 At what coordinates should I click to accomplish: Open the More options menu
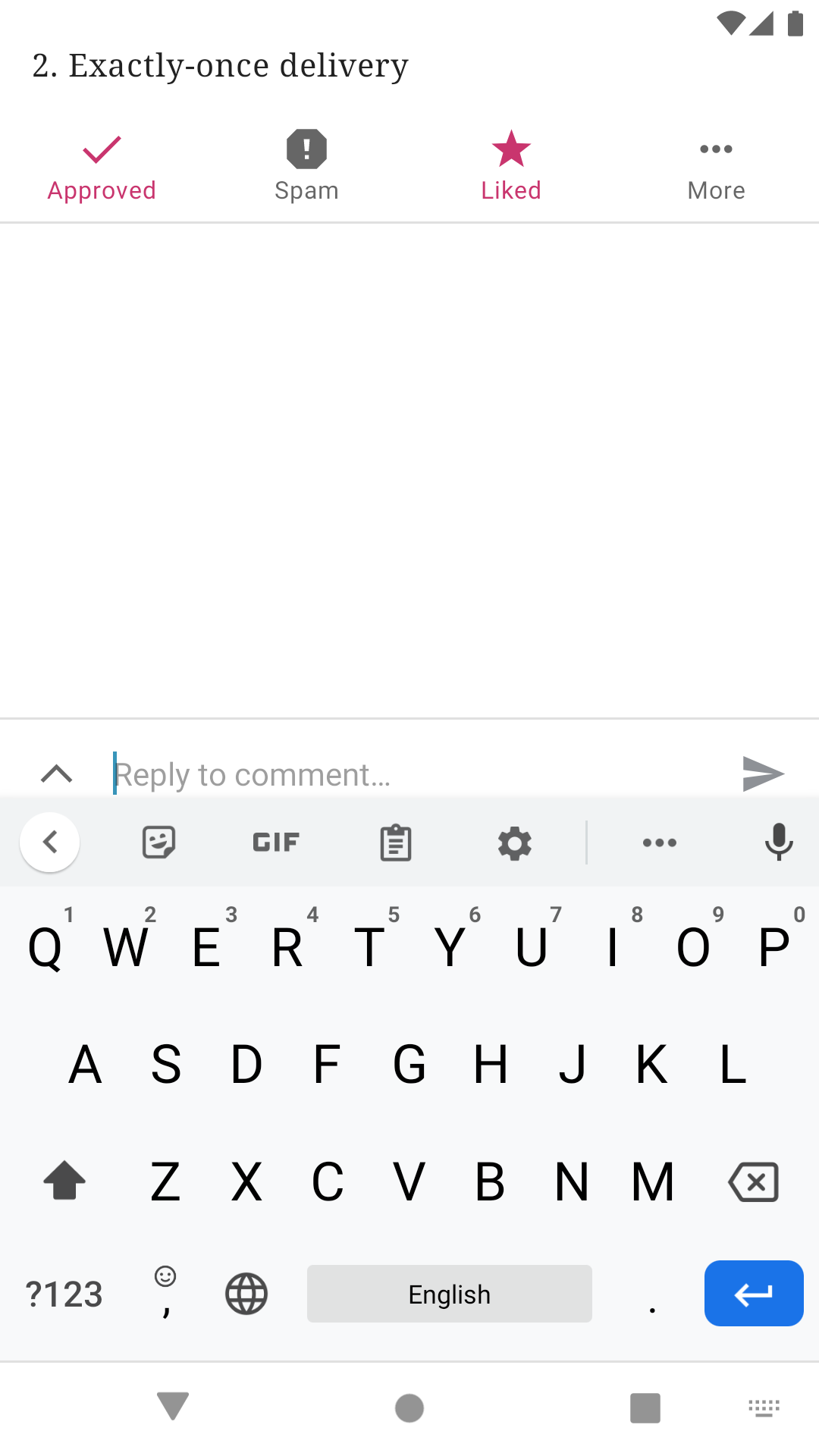(716, 166)
